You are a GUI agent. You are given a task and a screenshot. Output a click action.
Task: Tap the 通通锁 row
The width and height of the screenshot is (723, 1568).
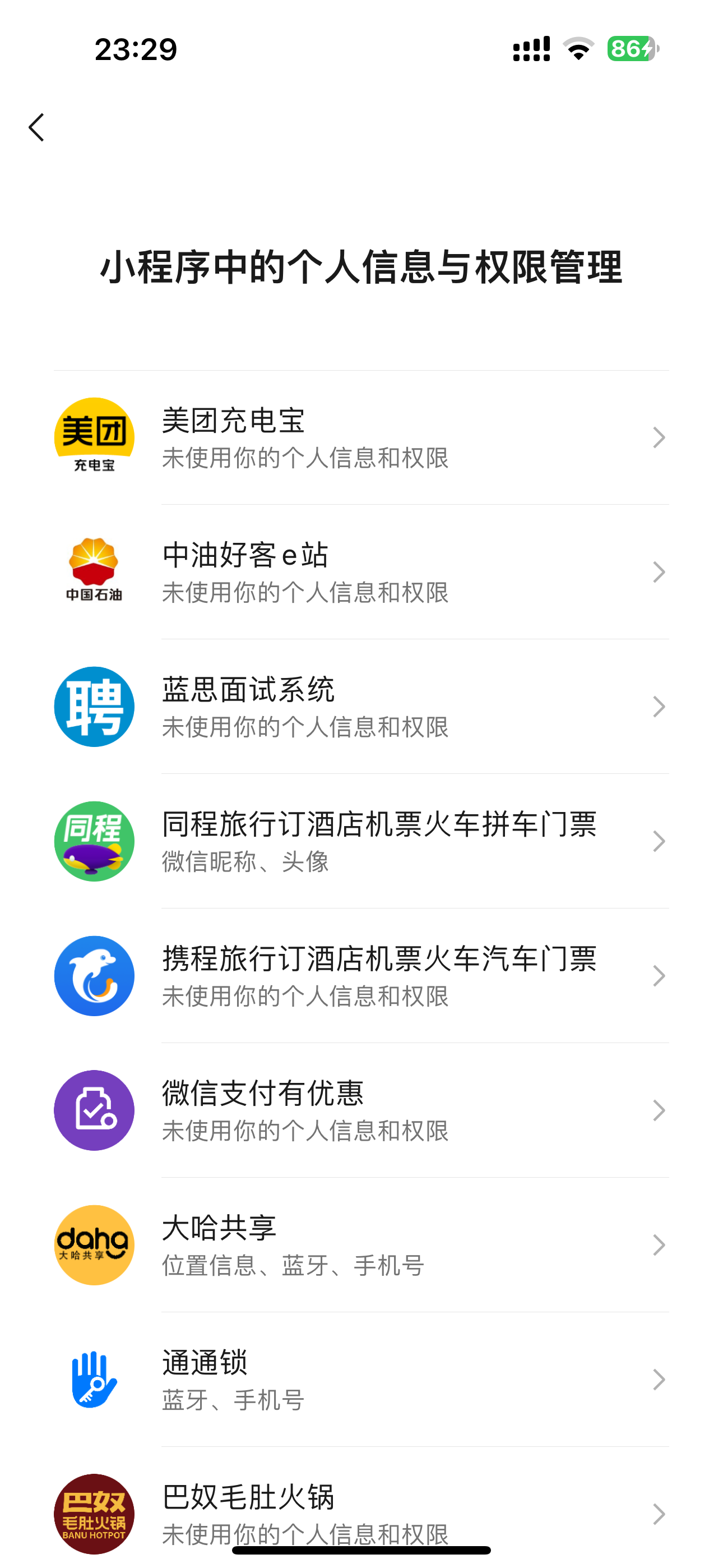tap(361, 1380)
